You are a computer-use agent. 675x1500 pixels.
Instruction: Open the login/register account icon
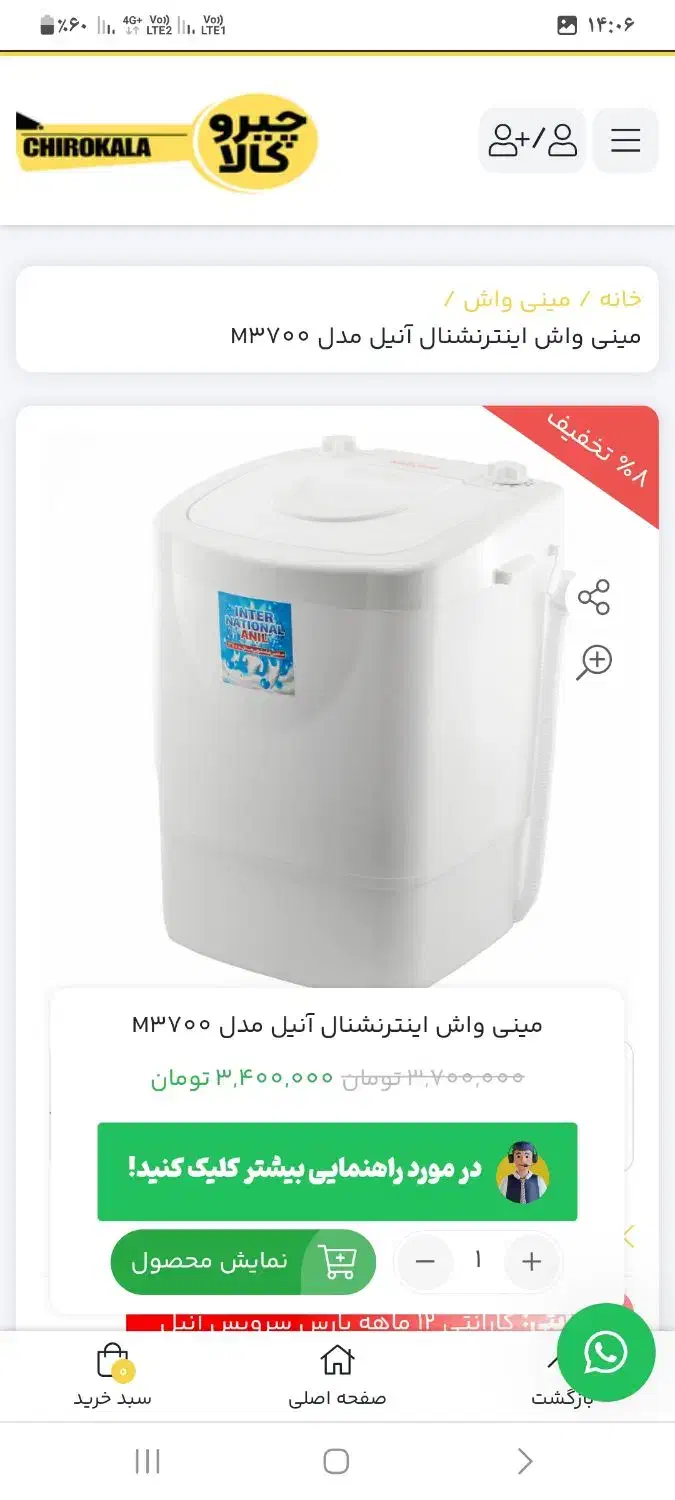pos(532,141)
